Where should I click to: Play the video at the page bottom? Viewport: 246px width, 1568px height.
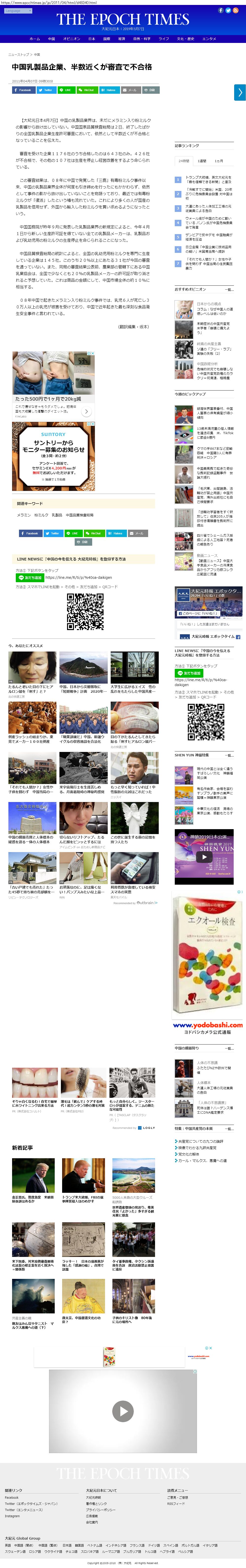[x=123, y=1411]
